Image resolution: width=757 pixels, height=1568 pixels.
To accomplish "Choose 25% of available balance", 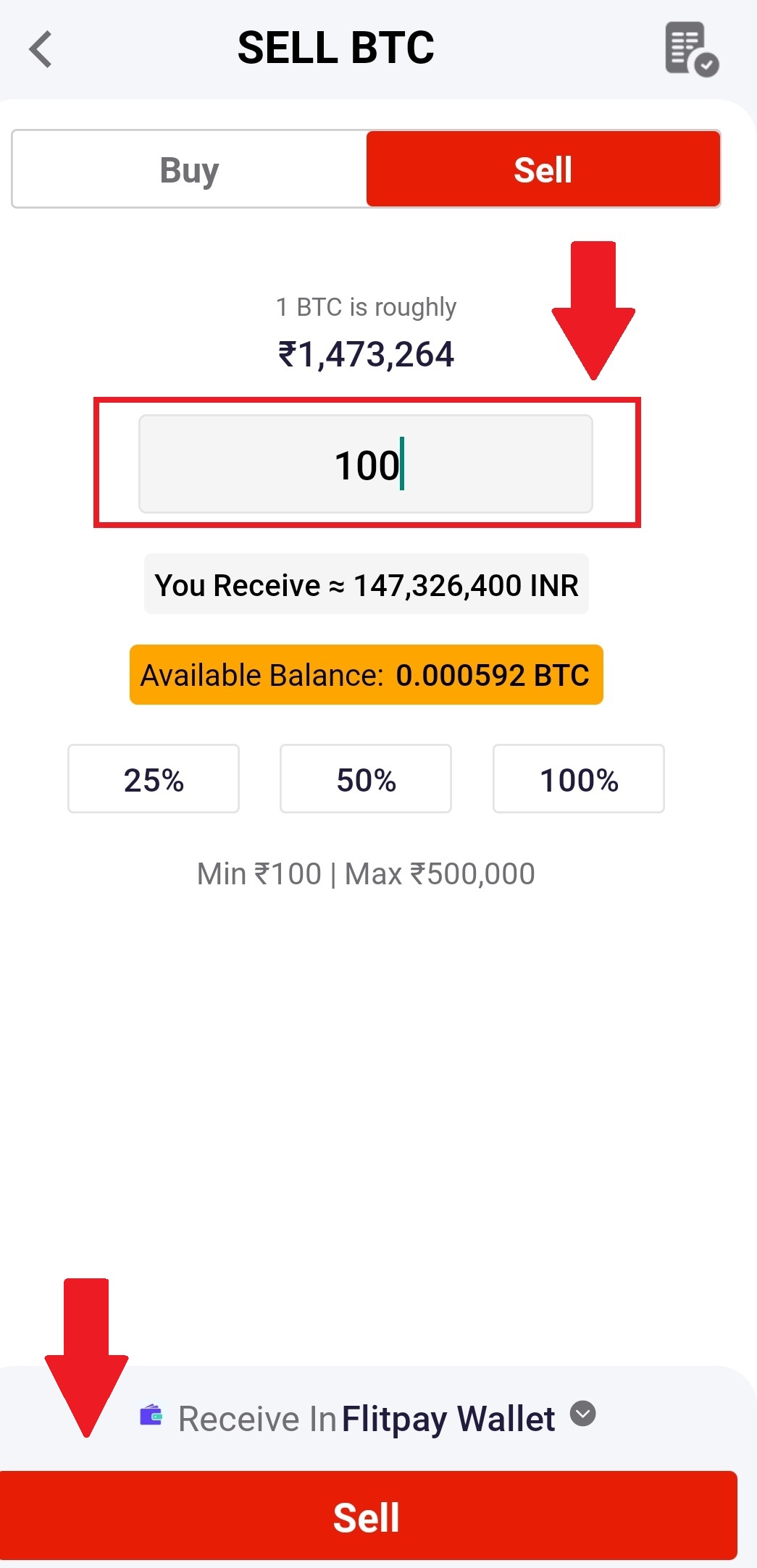I will pyautogui.click(x=154, y=779).
